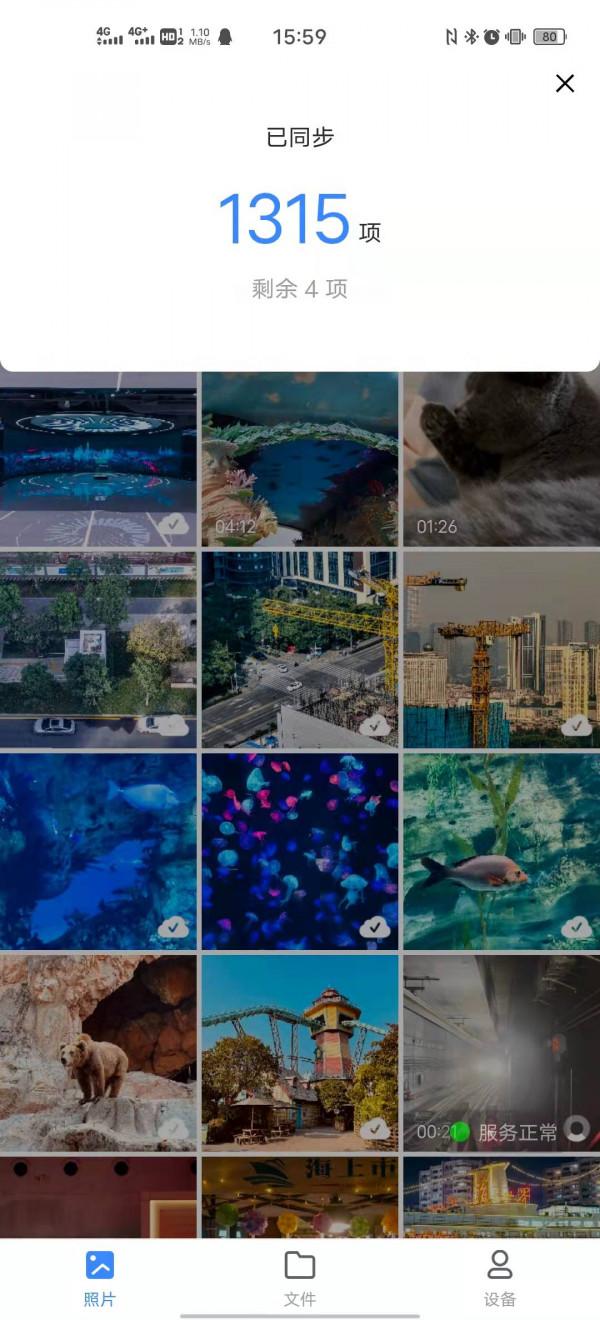
Task: View the deep blue aquarium tank photo
Action: pos(98,850)
